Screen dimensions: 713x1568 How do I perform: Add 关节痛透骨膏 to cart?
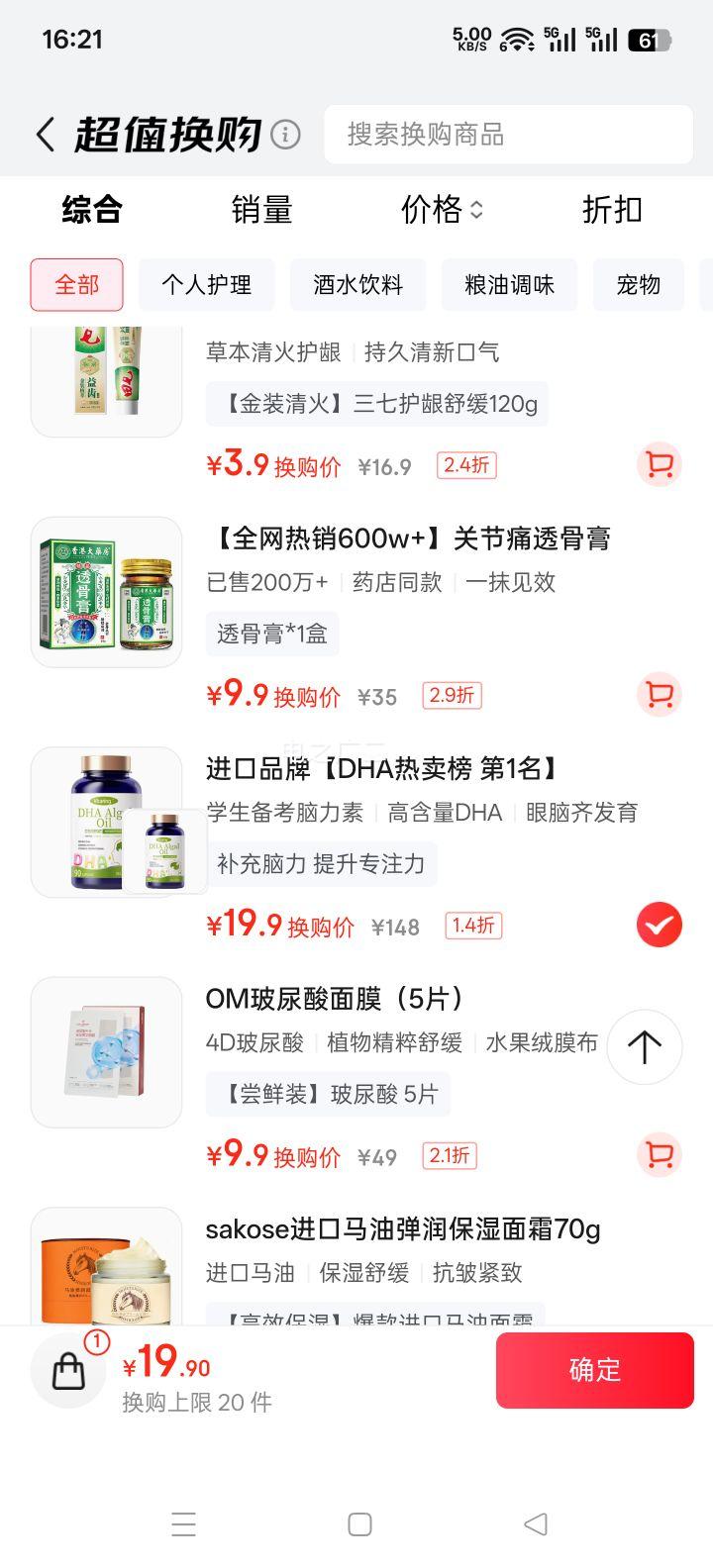659,694
